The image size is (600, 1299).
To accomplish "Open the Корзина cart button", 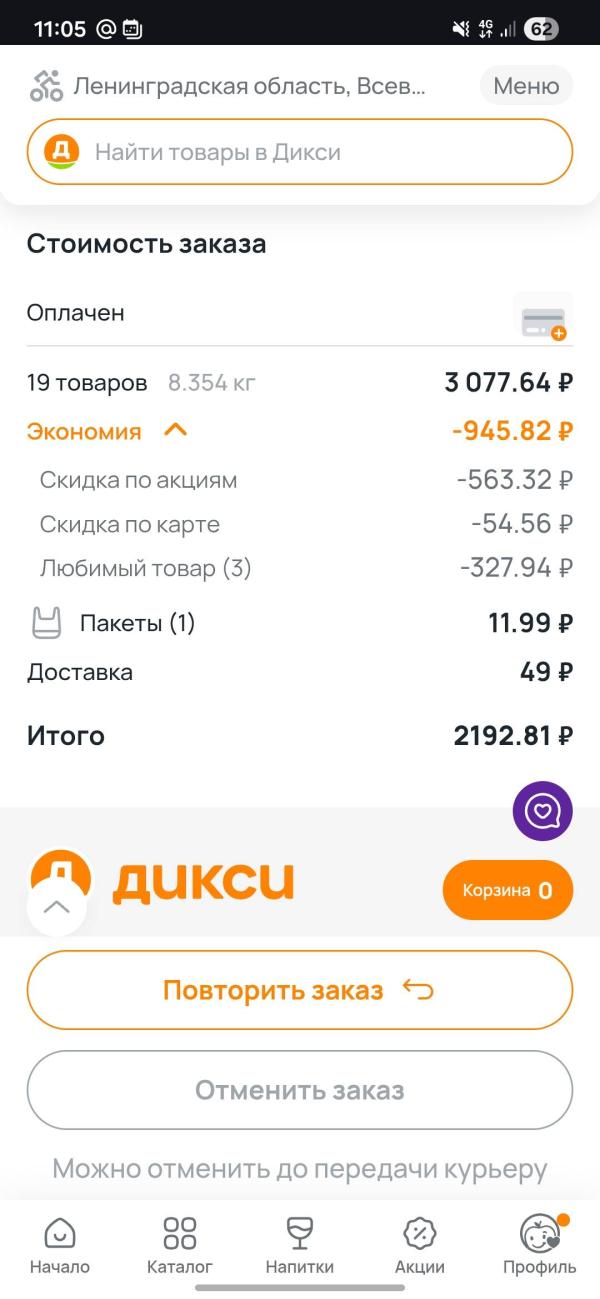I will click(x=507, y=889).
